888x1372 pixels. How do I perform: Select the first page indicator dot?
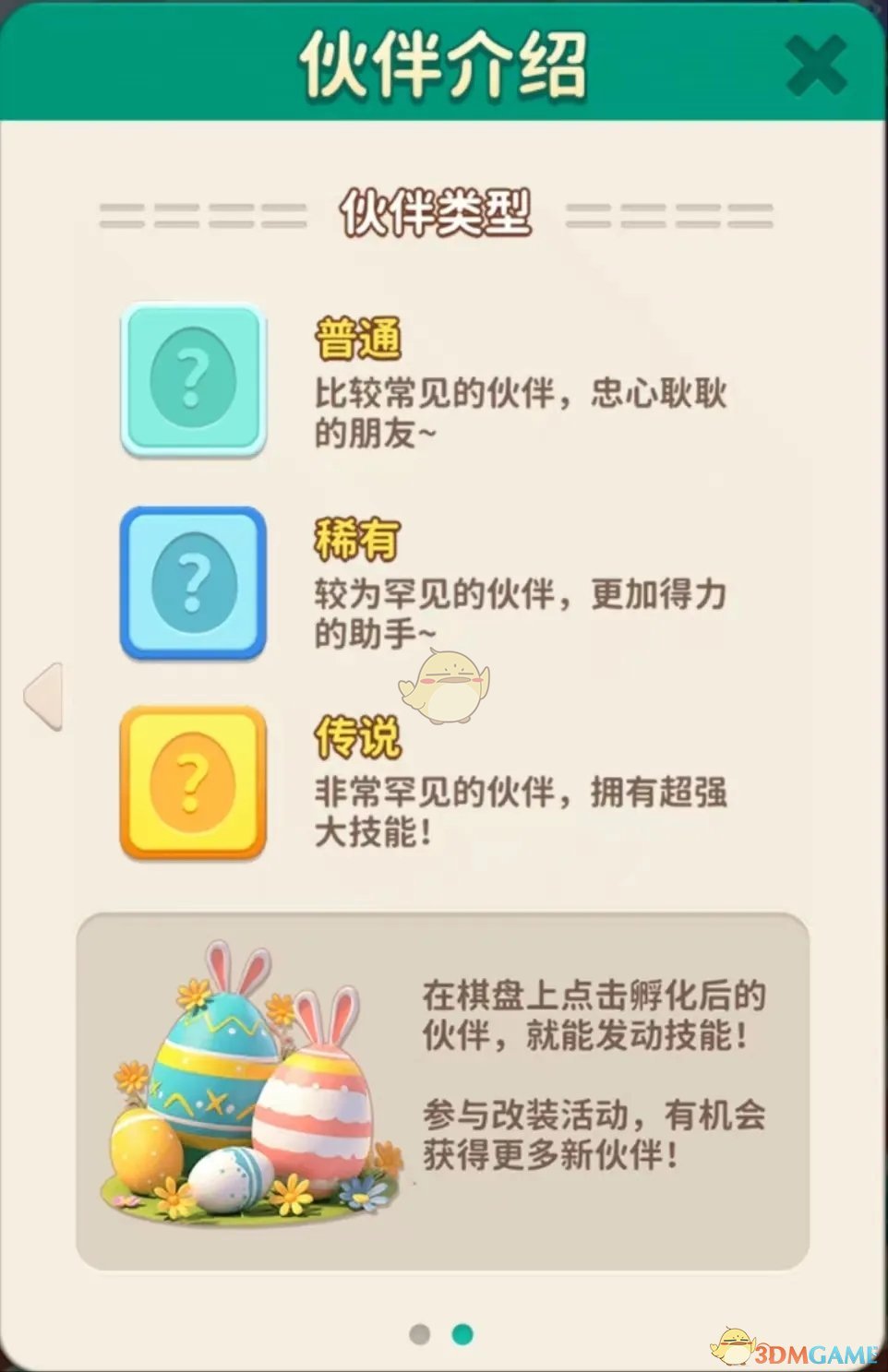(419, 1333)
